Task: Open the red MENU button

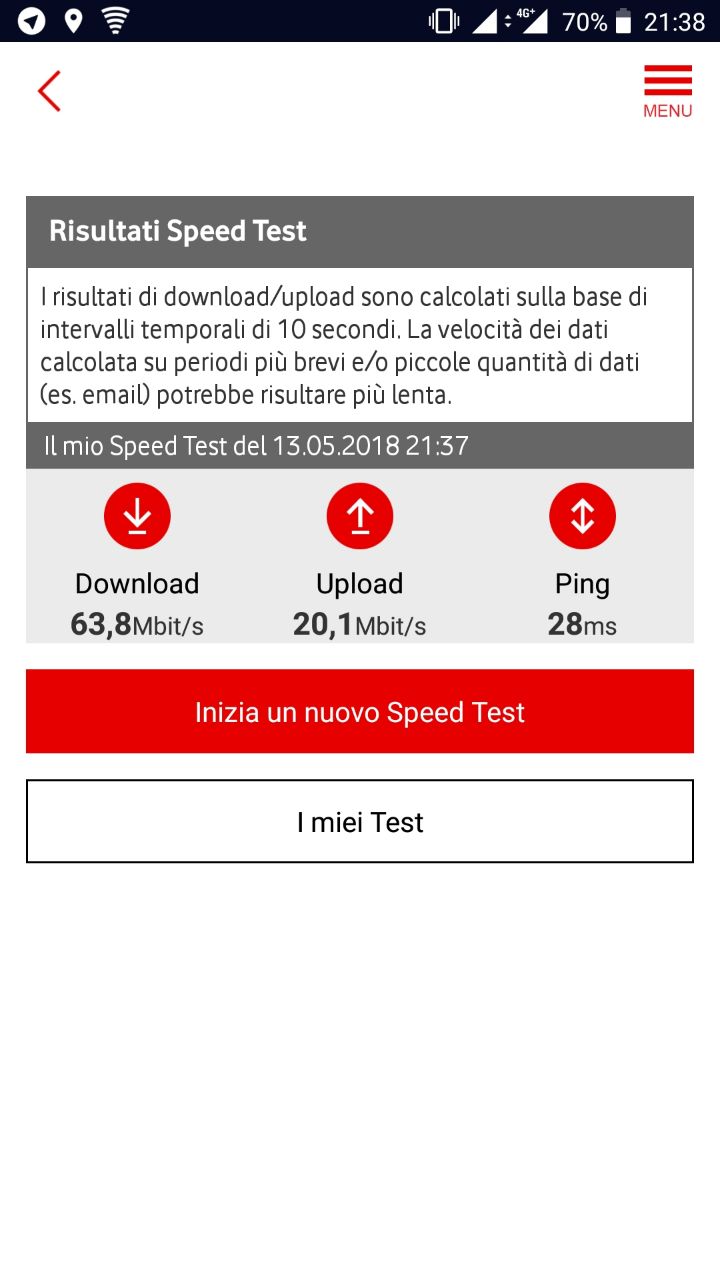Action: pyautogui.click(x=668, y=92)
